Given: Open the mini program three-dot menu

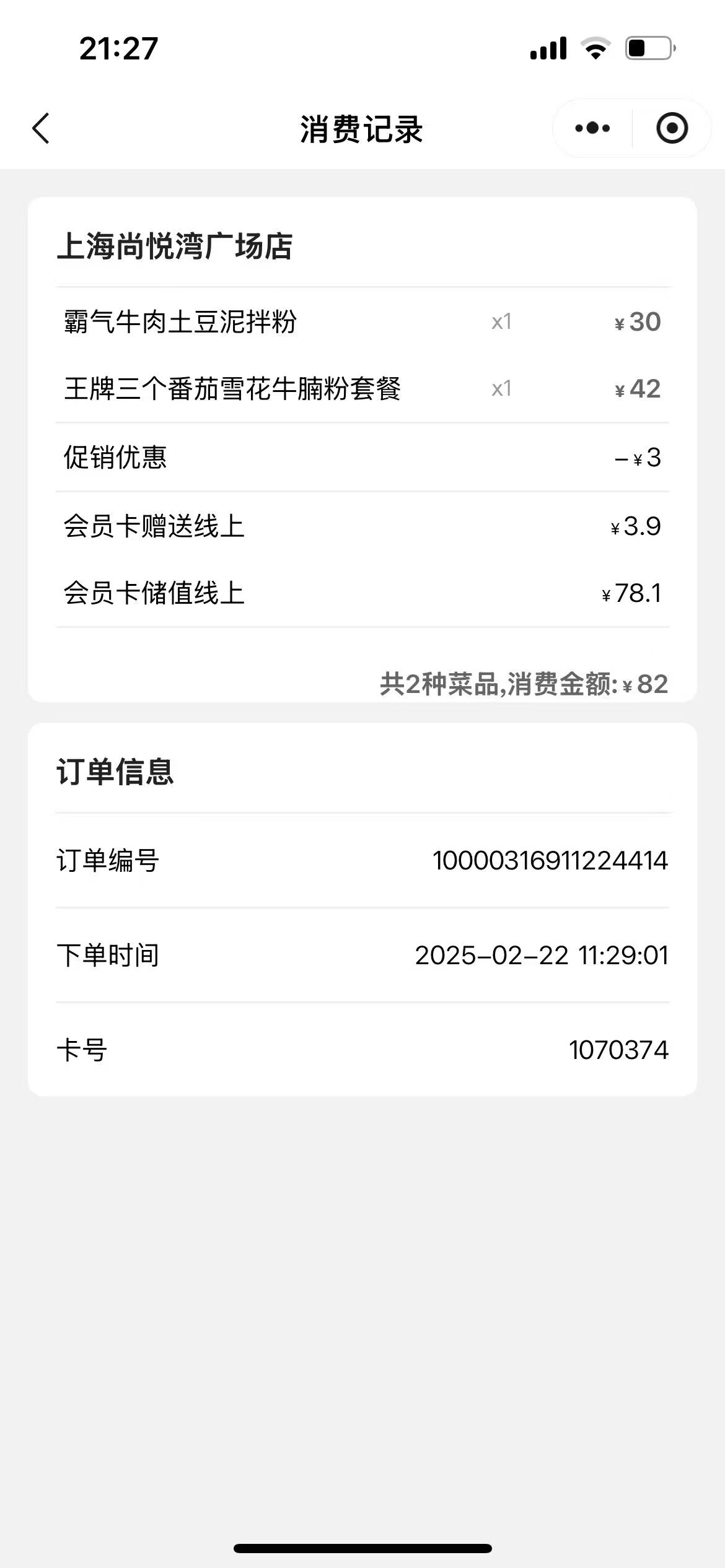Looking at the screenshot, I should (x=592, y=128).
